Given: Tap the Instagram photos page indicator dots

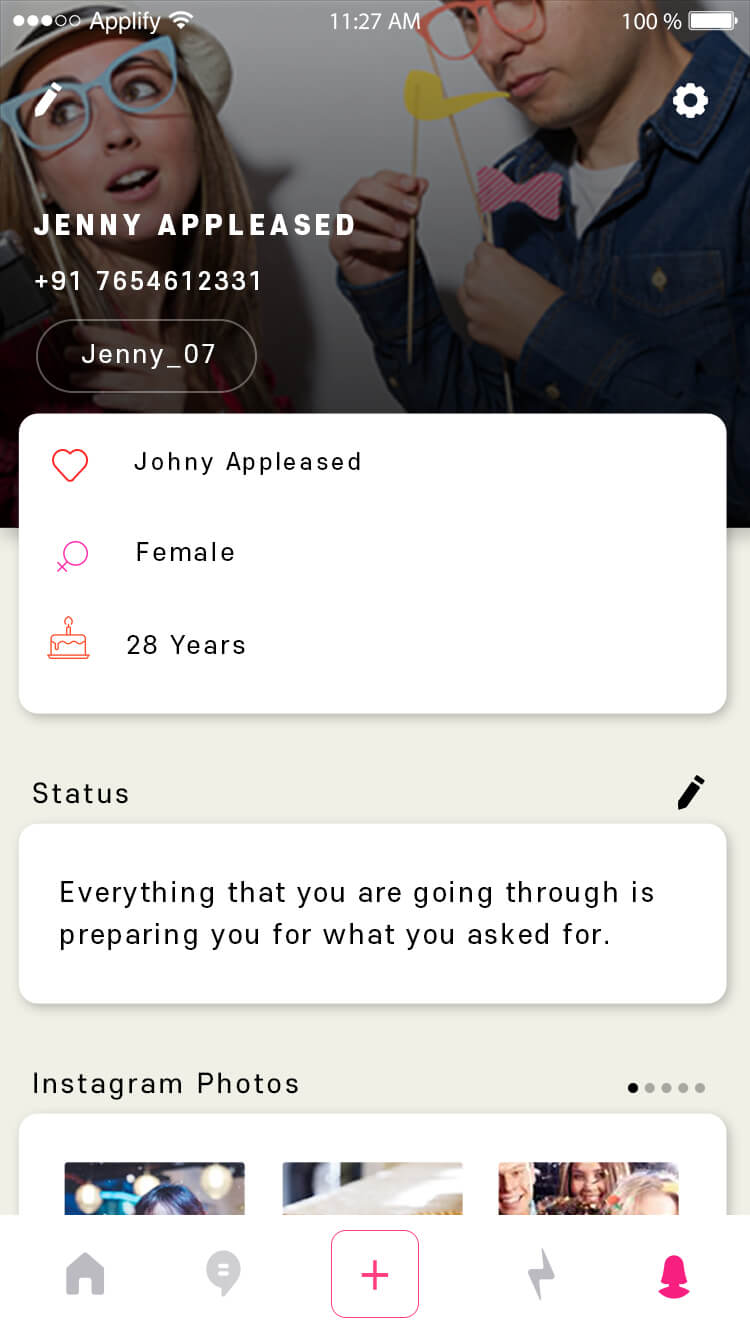Looking at the screenshot, I should pos(666,1087).
